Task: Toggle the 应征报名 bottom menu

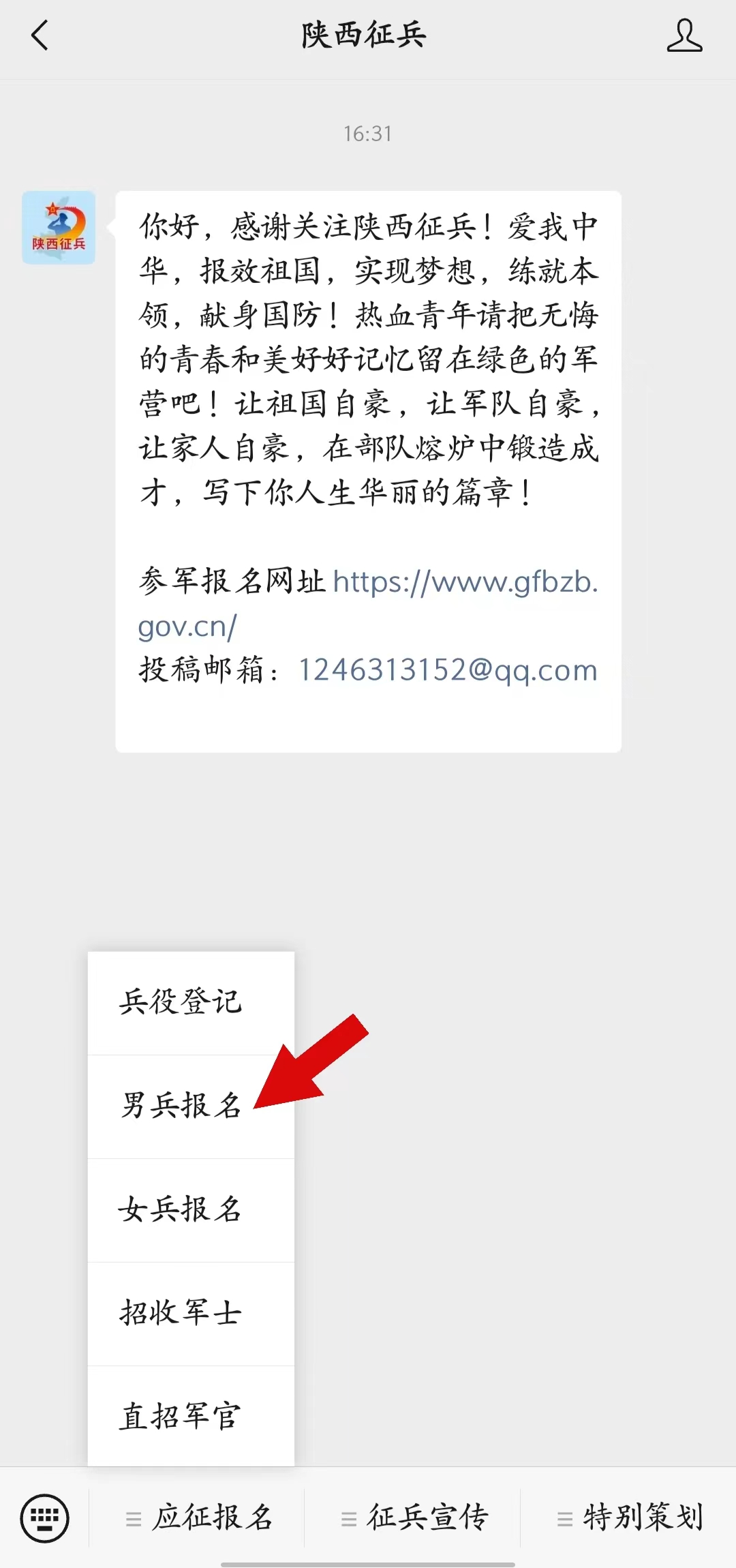Action: [x=199, y=1518]
